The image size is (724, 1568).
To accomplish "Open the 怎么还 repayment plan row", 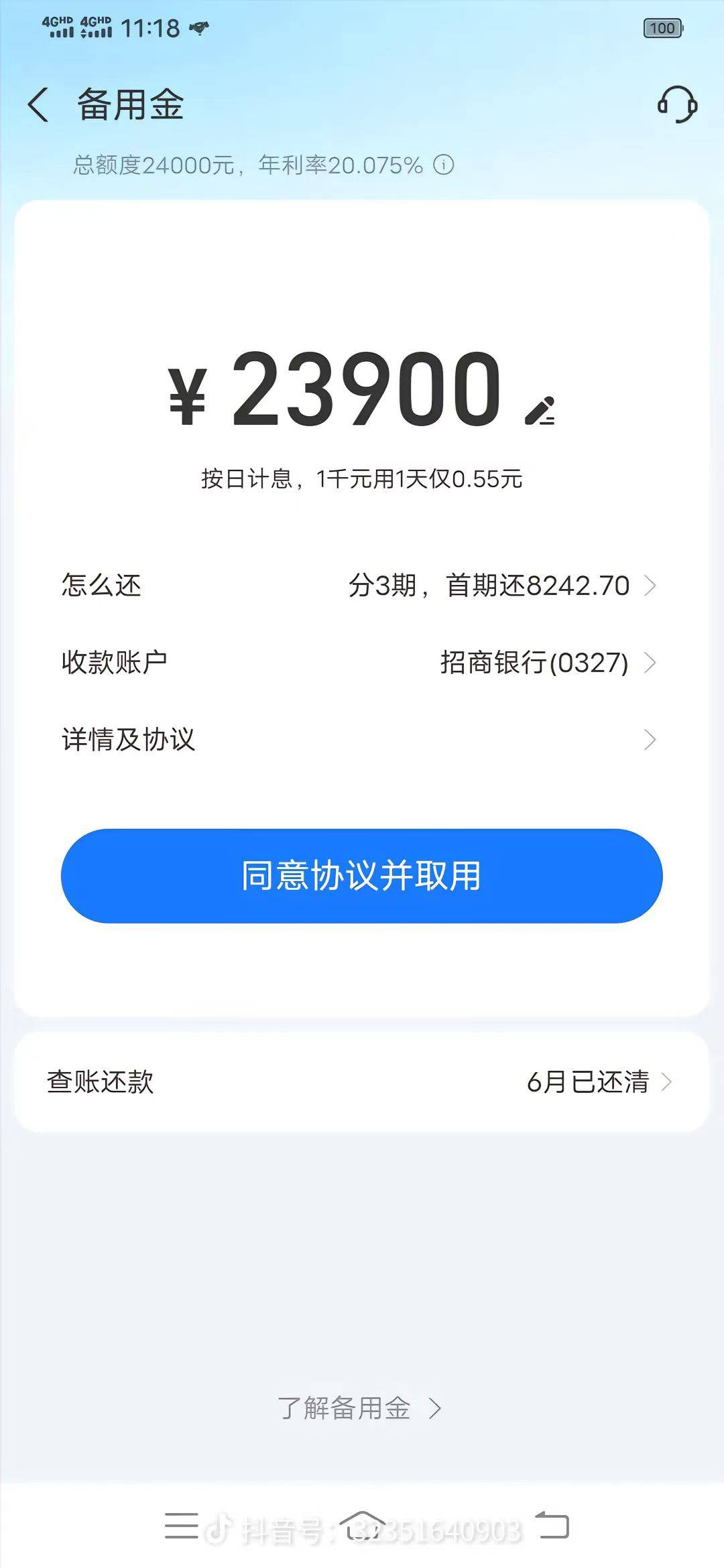I will tap(362, 586).
